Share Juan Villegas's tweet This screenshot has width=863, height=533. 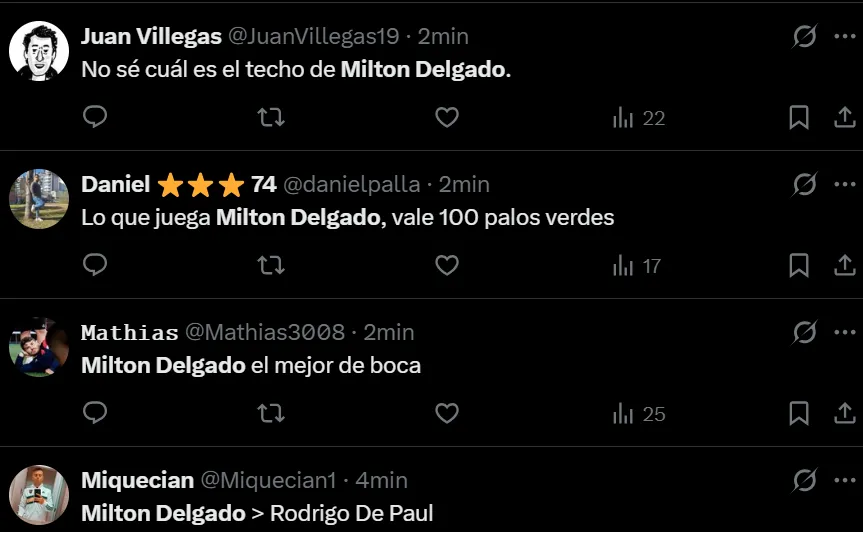[844, 118]
